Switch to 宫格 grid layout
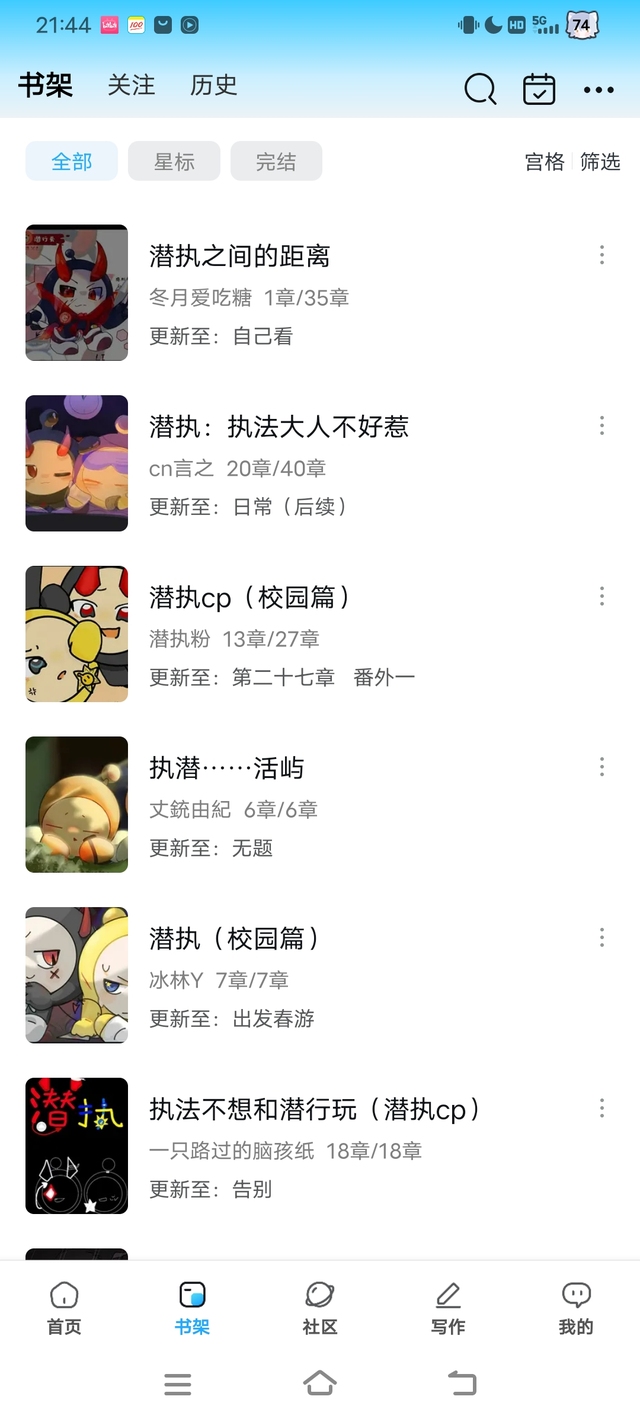Screen dimensions: 640x1422 coord(545,162)
